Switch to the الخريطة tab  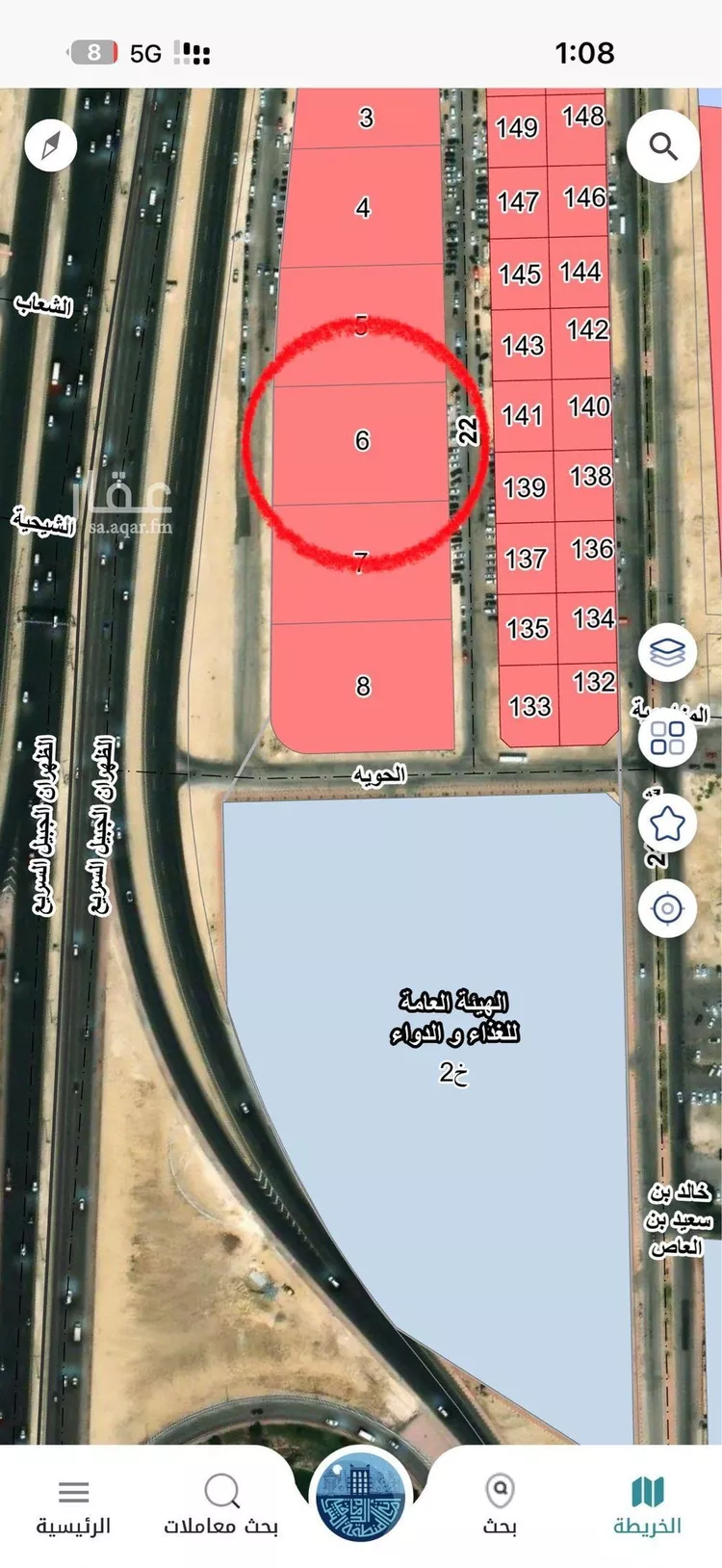(647, 1505)
